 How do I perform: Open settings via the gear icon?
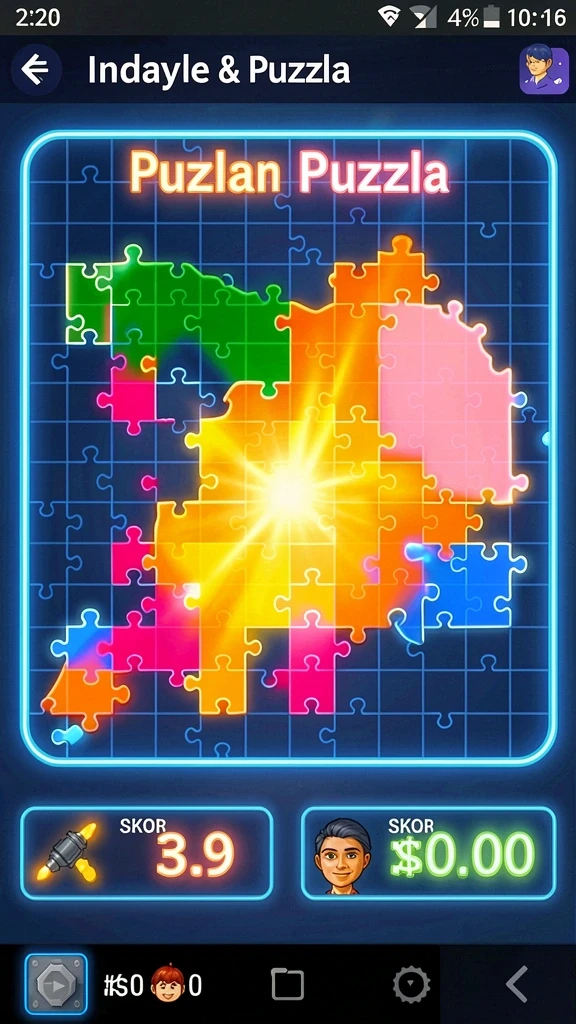[411, 985]
